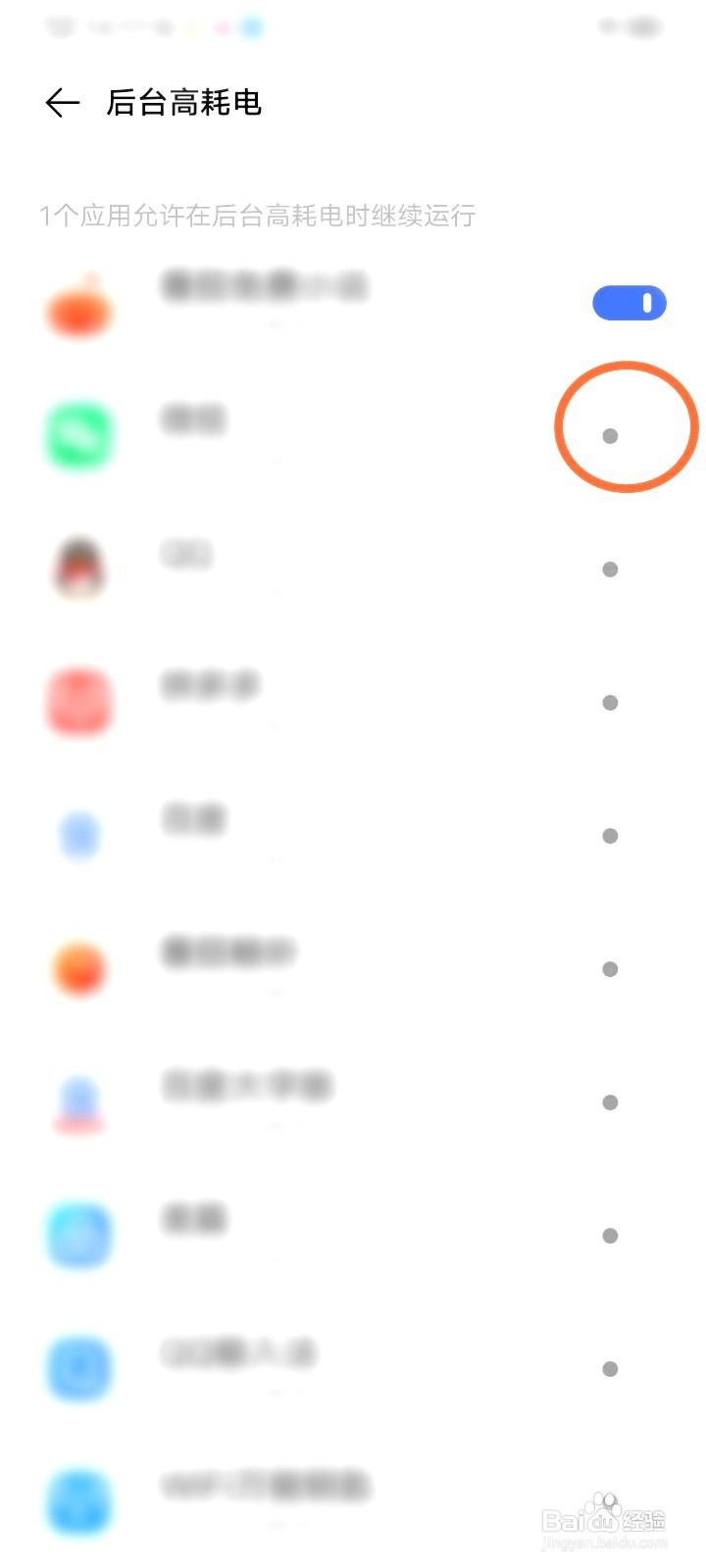
Task: Toggle the switch for the QQ输入法 row
Action: click(x=610, y=1370)
